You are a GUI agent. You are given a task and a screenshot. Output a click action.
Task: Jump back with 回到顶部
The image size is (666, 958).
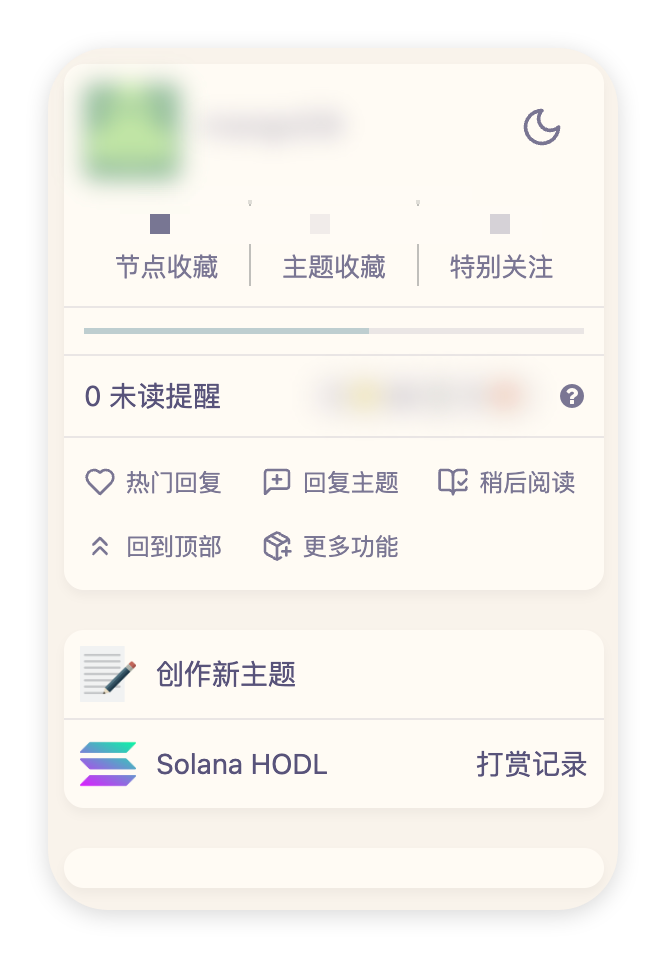155,547
